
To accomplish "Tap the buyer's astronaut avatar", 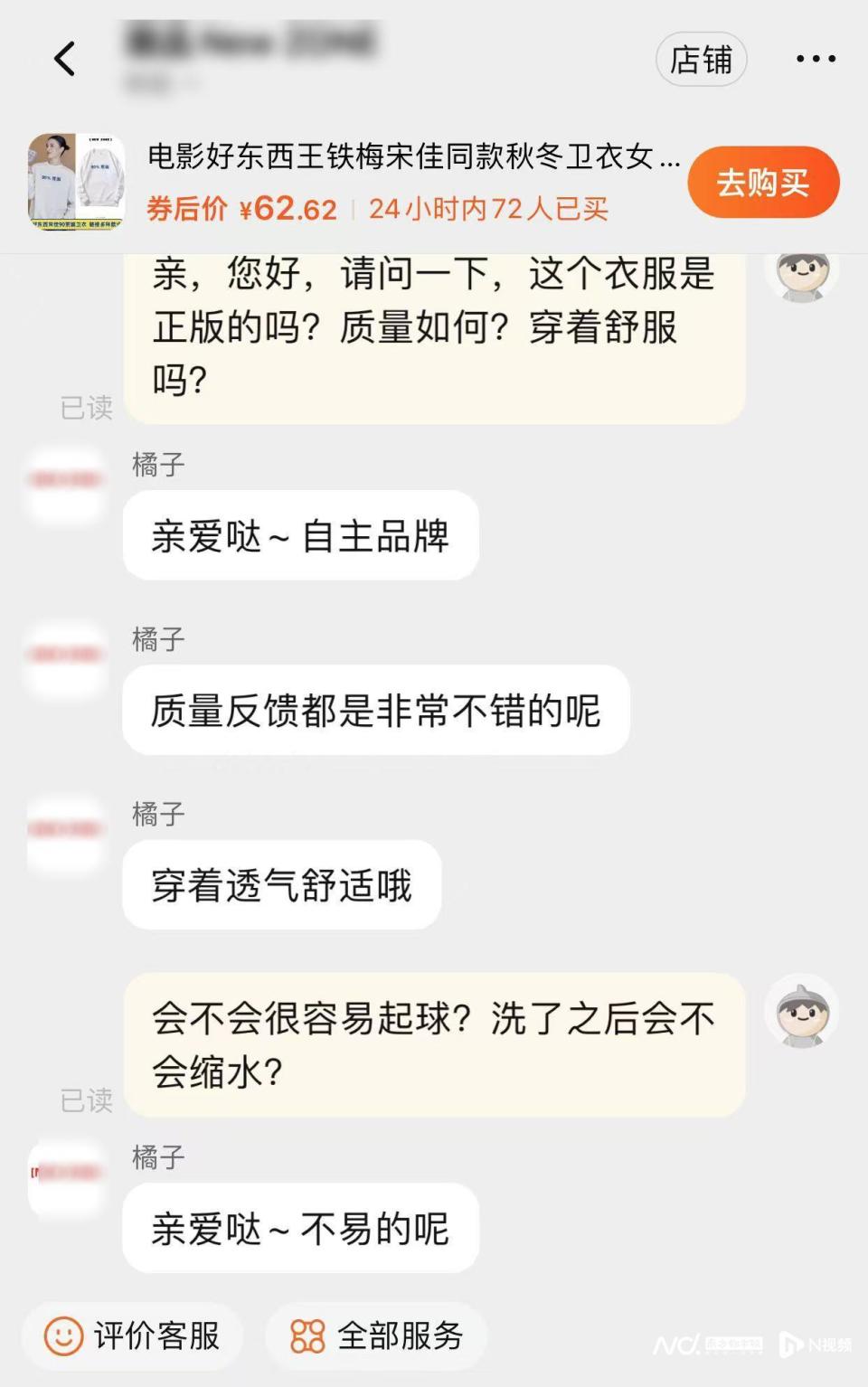I will tap(801, 277).
